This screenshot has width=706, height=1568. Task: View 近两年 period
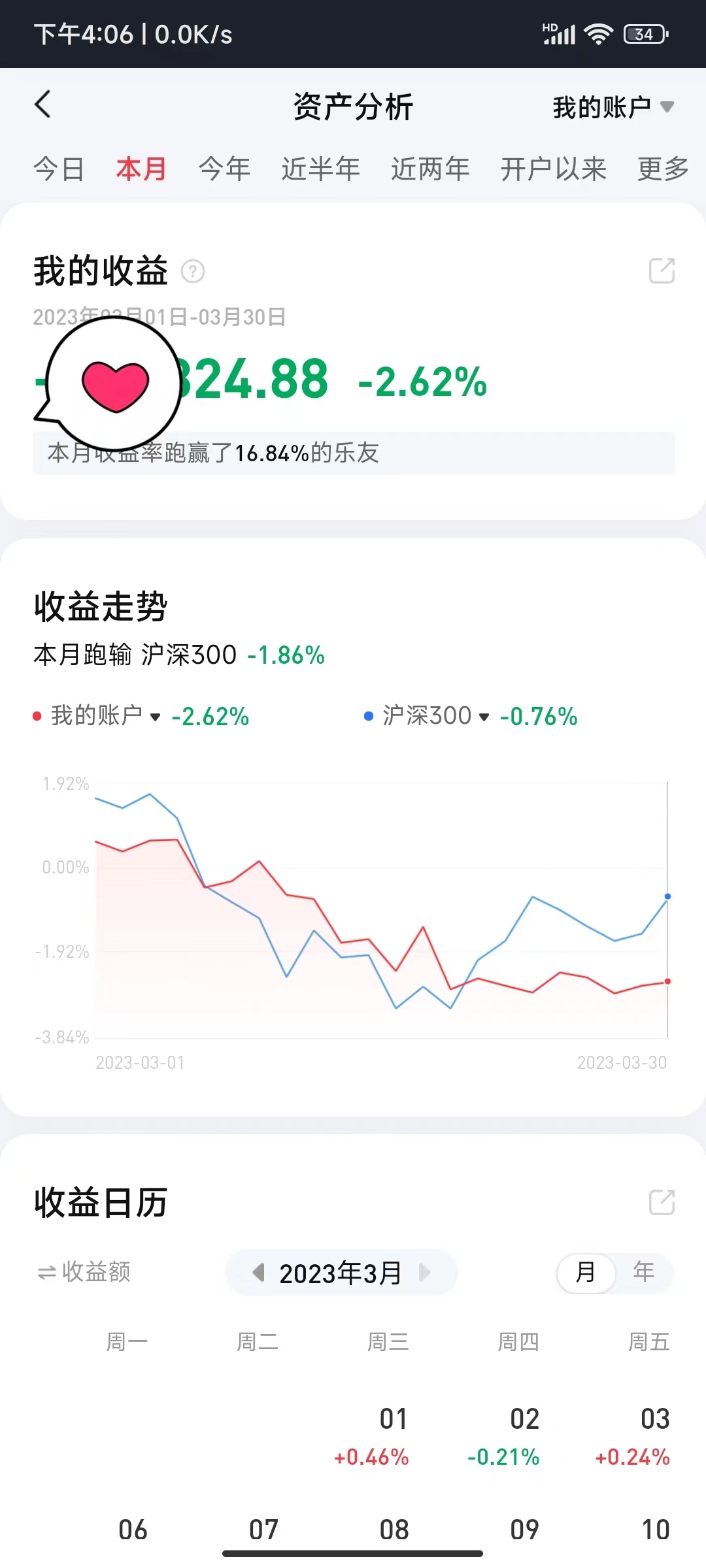(430, 169)
